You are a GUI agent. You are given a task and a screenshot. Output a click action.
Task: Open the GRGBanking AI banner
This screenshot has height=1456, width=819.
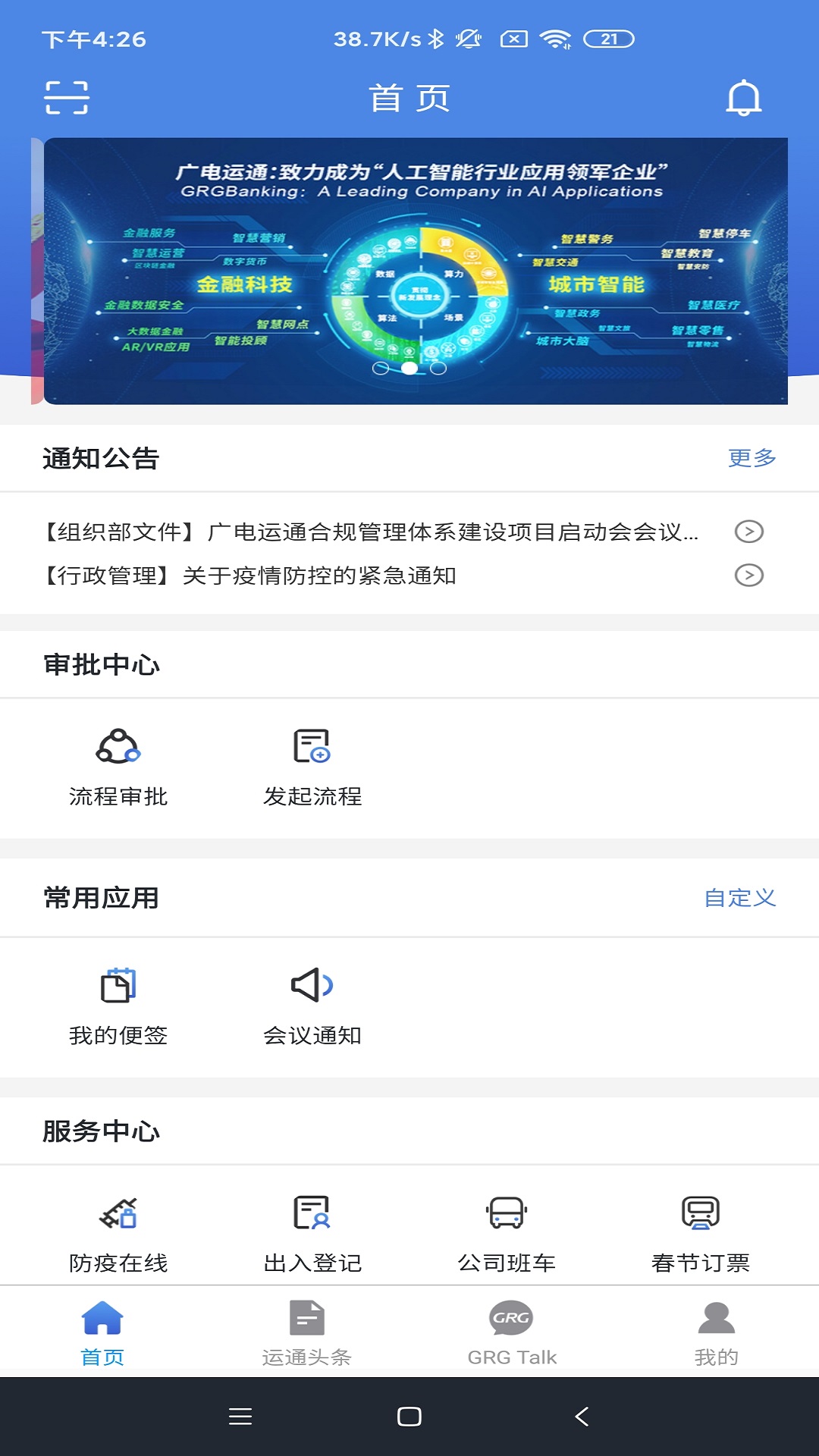416,271
